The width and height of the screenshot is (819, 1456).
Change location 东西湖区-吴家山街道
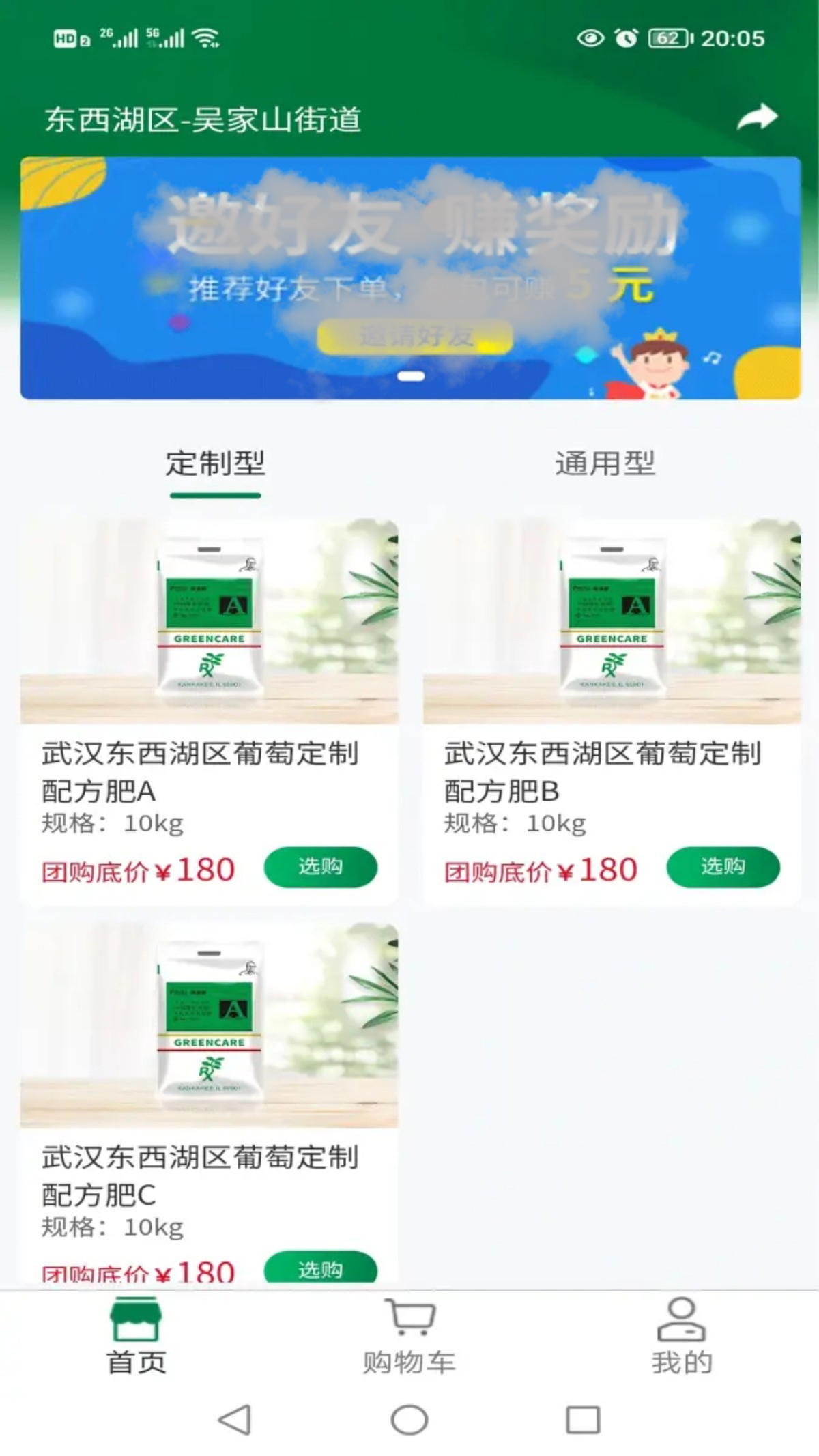point(203,119)
